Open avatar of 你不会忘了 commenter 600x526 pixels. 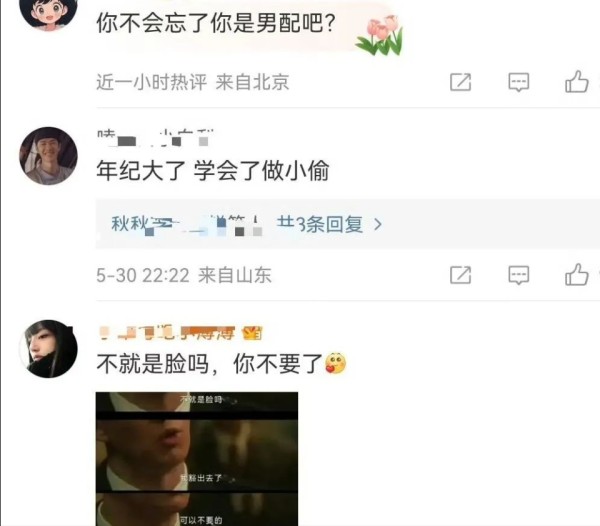(x=48, y=12)
